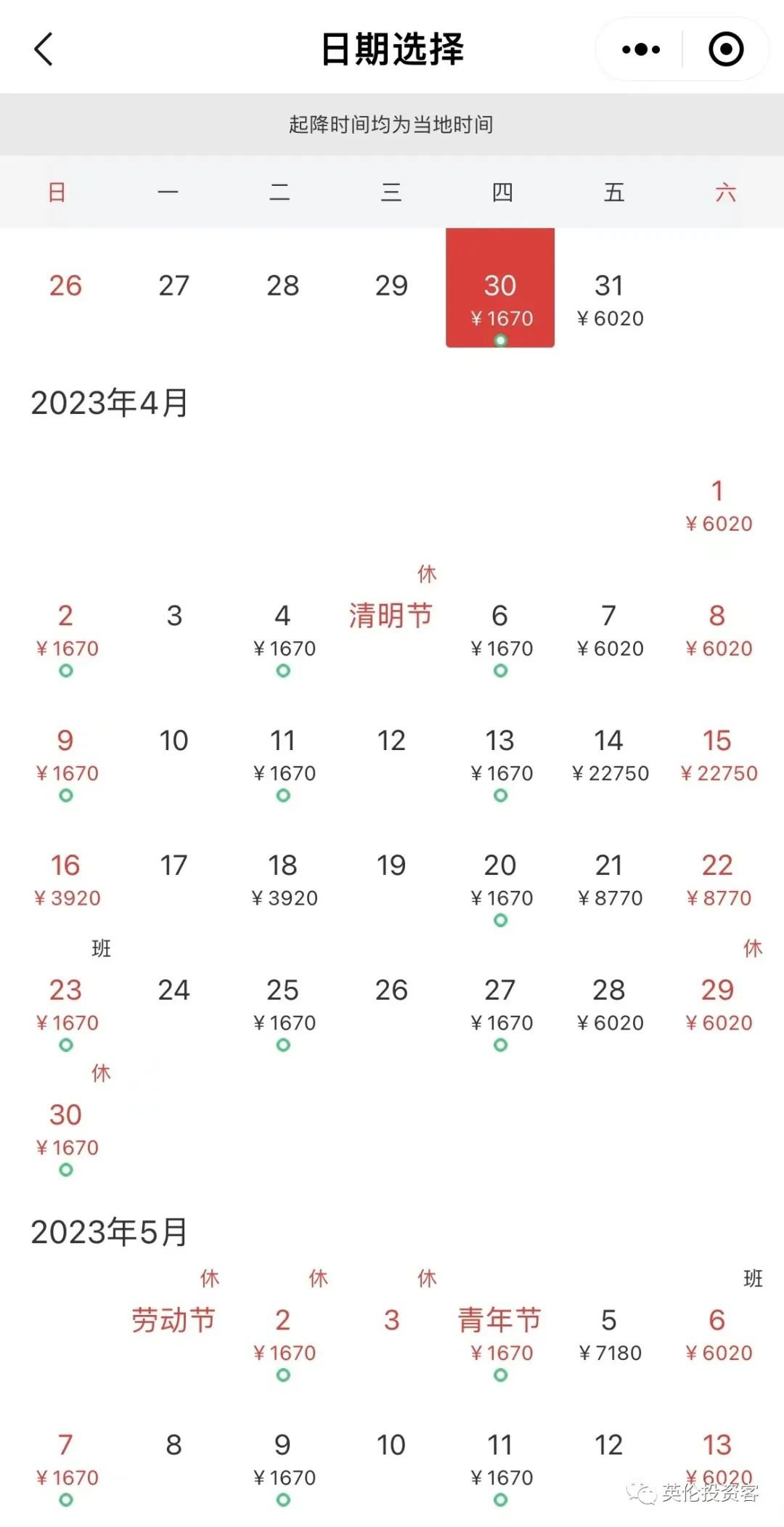Go back from date selection
Image resolution: width=784 pixels, height=1527 pixels.
tap(44, 49)
